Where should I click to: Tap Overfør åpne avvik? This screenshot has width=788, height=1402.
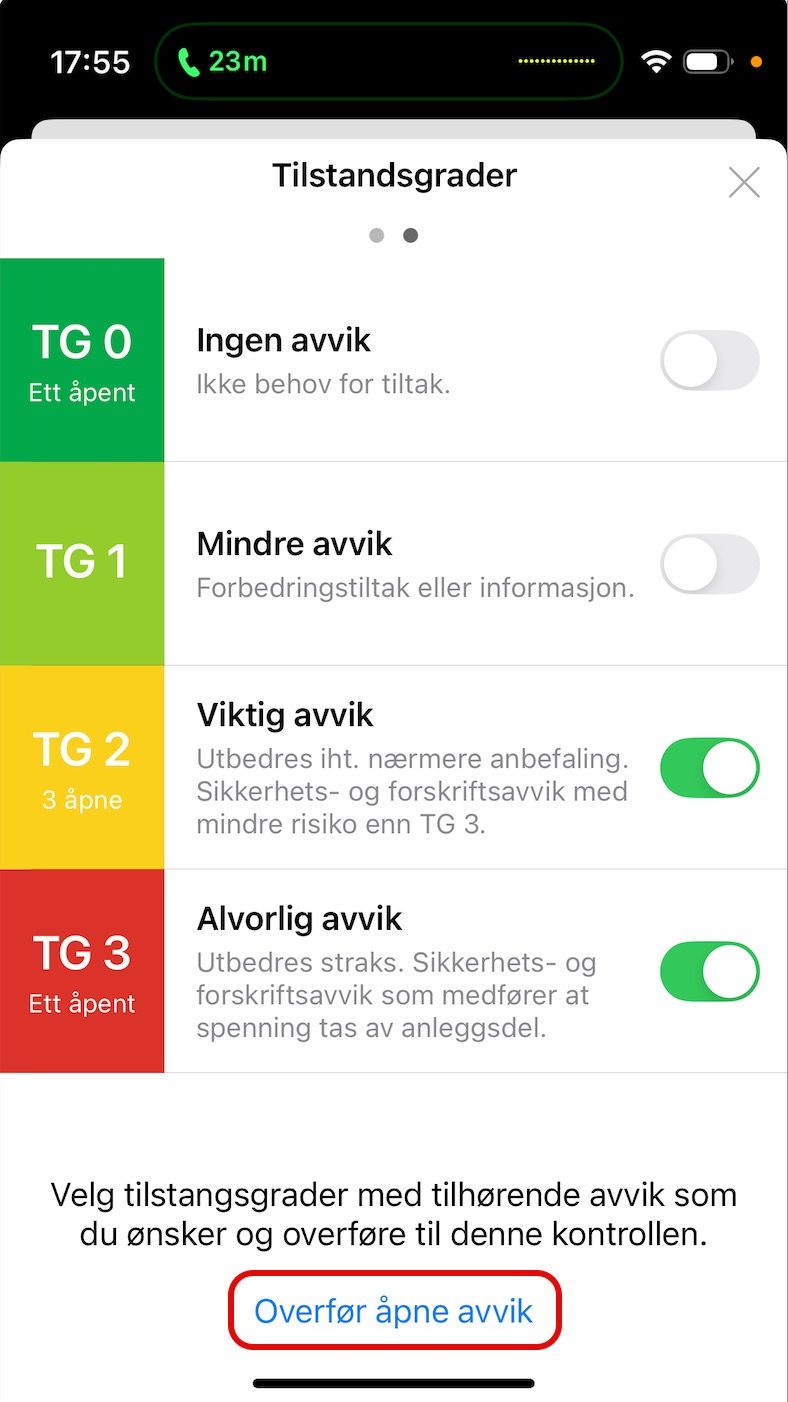[394, 1311]
